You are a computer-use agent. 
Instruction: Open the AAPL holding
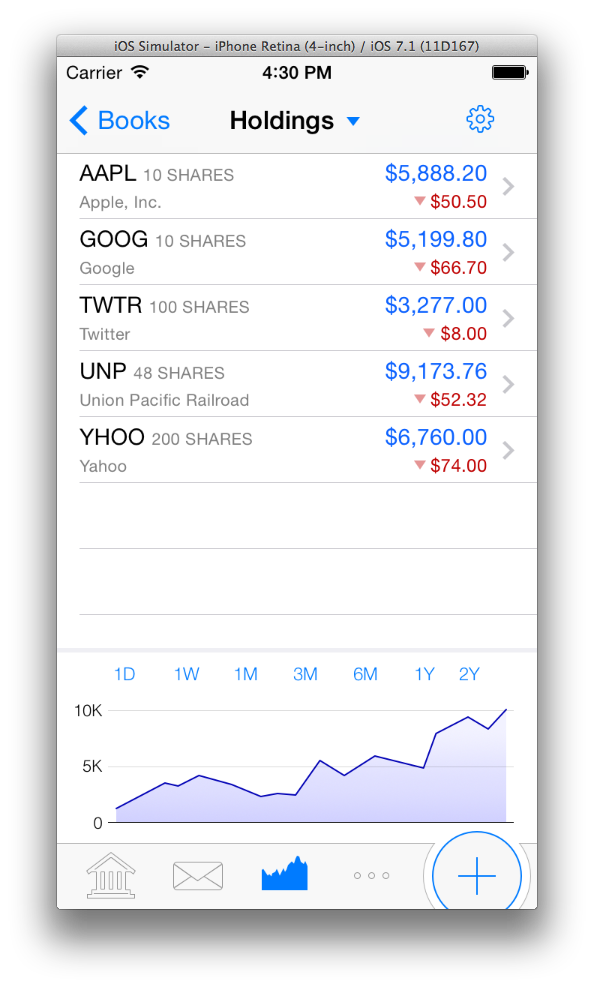point(297,187)
